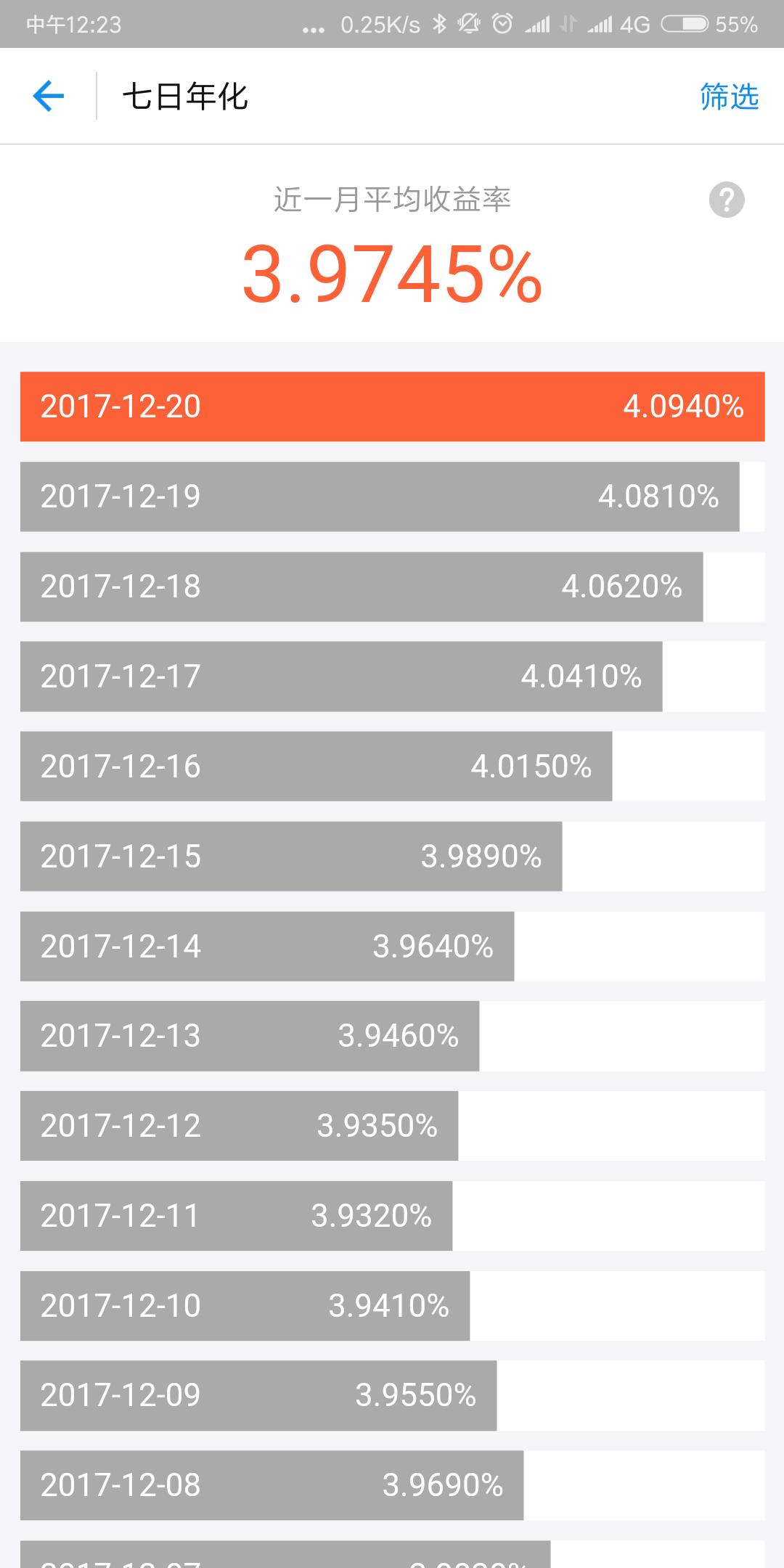Expand details for 2017-12-13 entry
The image size is (784, 1568).
click(x=249, y=1036)
